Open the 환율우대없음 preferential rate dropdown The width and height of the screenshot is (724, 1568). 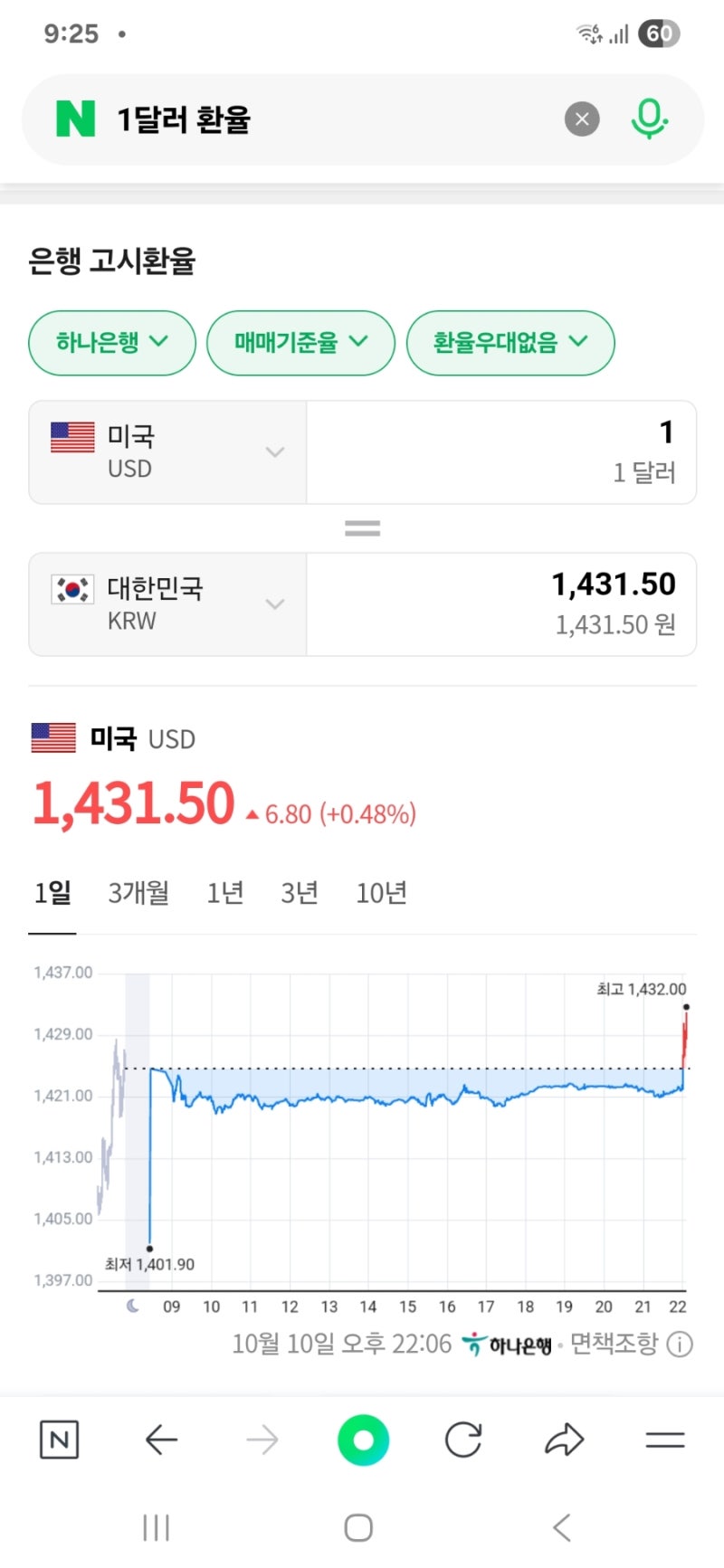tap(510, 343)
